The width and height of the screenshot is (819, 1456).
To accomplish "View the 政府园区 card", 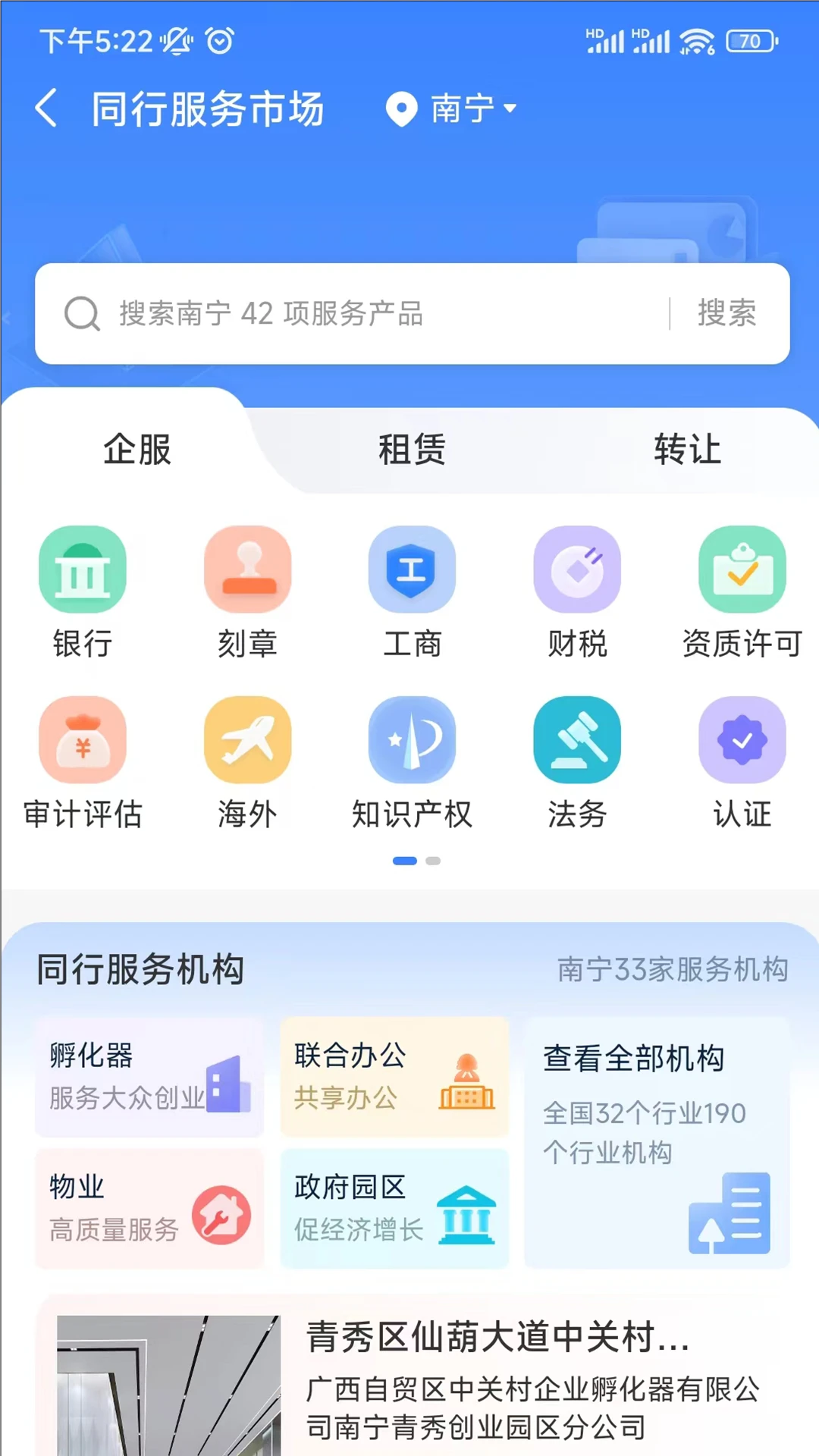I will (394, 1207).
